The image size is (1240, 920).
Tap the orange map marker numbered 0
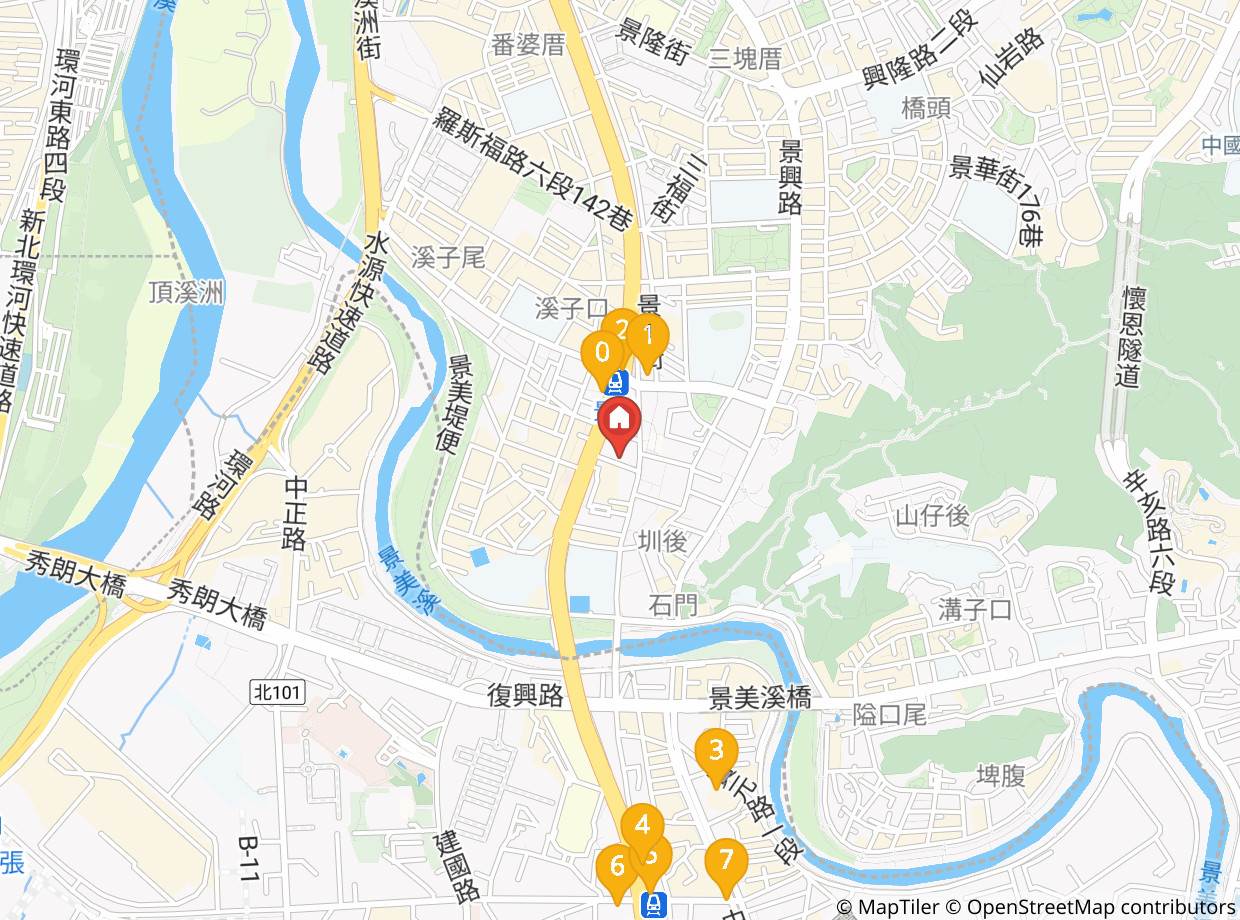[x=602, y=353]
